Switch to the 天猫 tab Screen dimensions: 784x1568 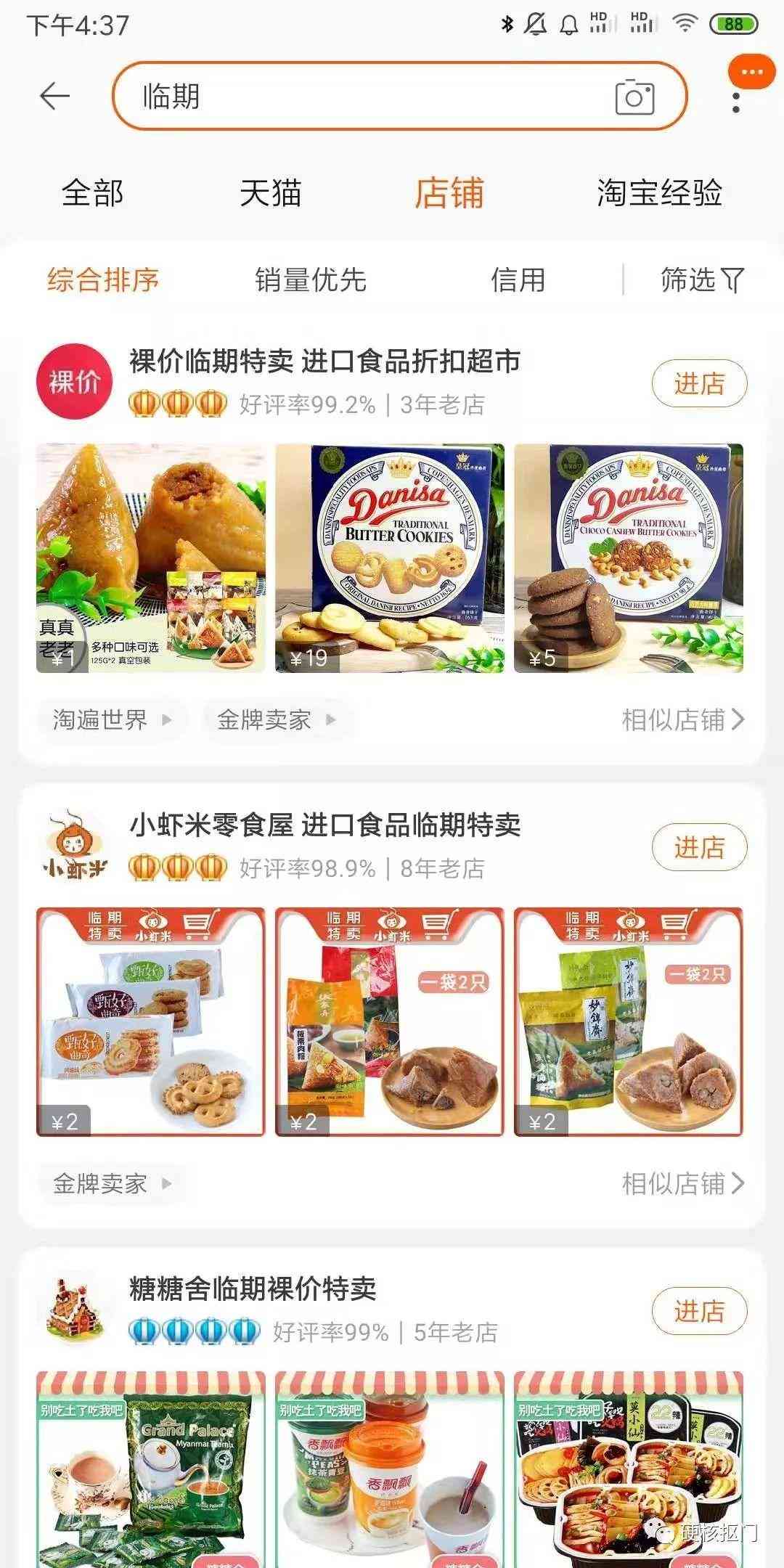coord(271,193)
